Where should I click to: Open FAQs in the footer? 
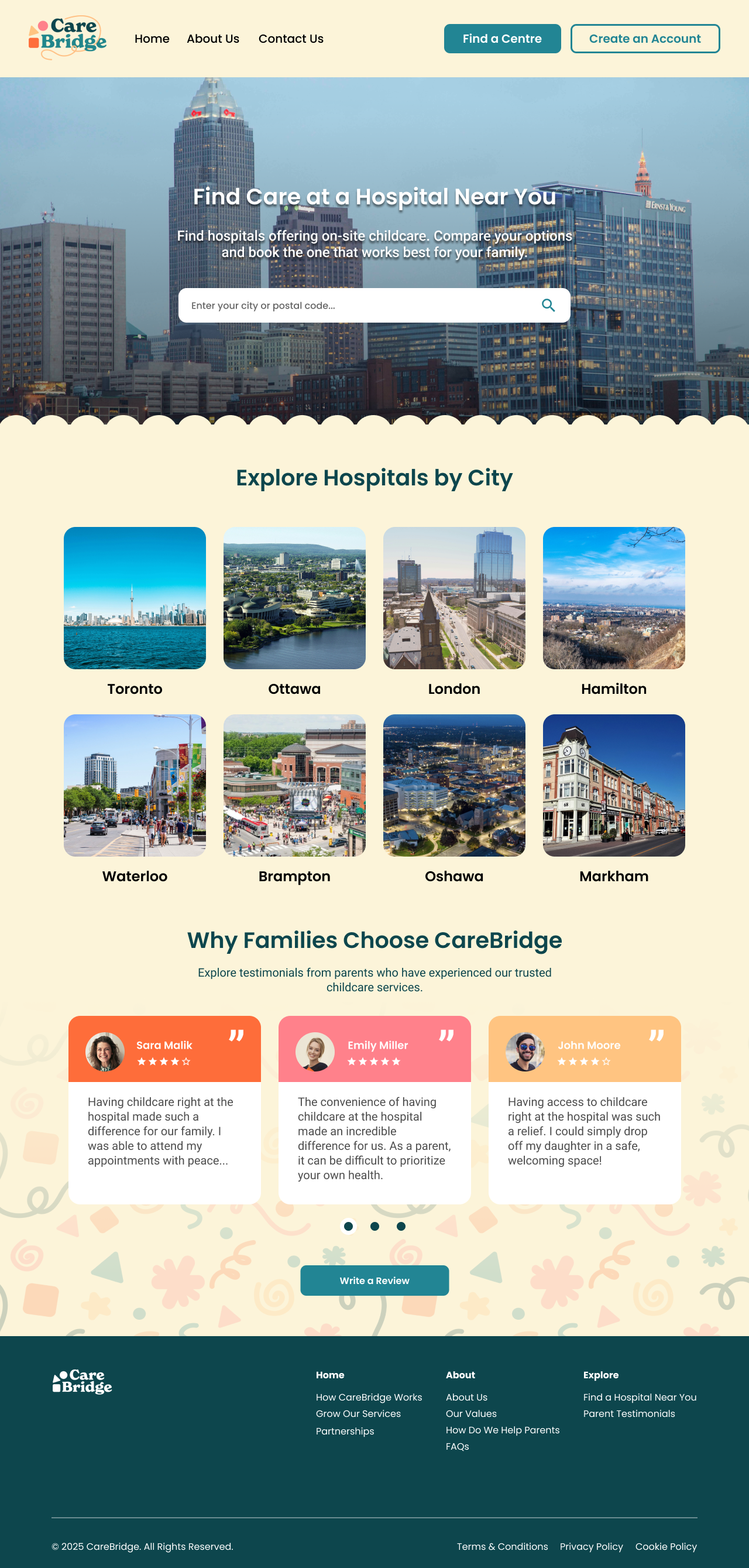[457, 1446]
